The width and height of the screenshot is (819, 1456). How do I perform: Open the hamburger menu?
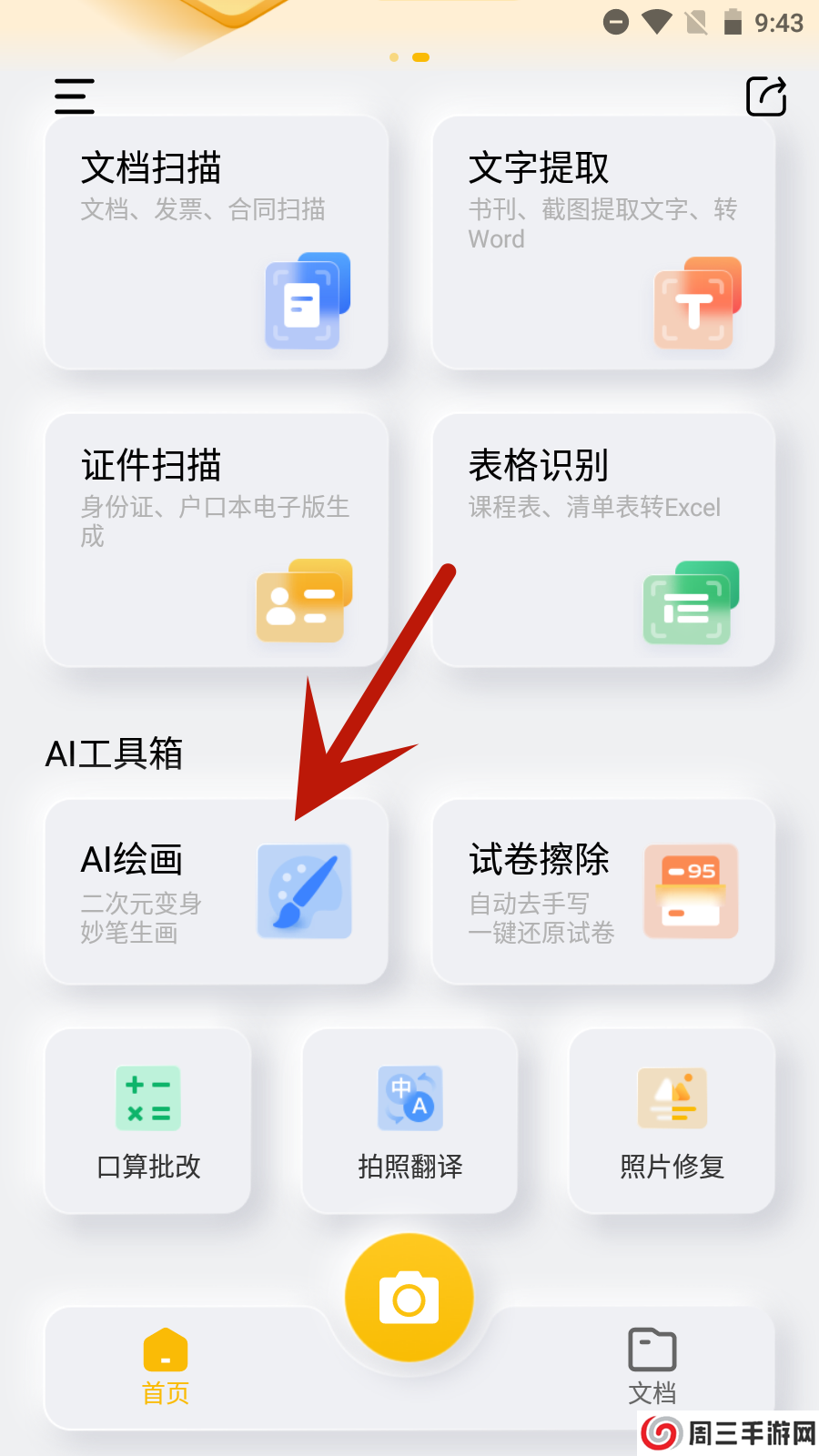pos(75,96)
